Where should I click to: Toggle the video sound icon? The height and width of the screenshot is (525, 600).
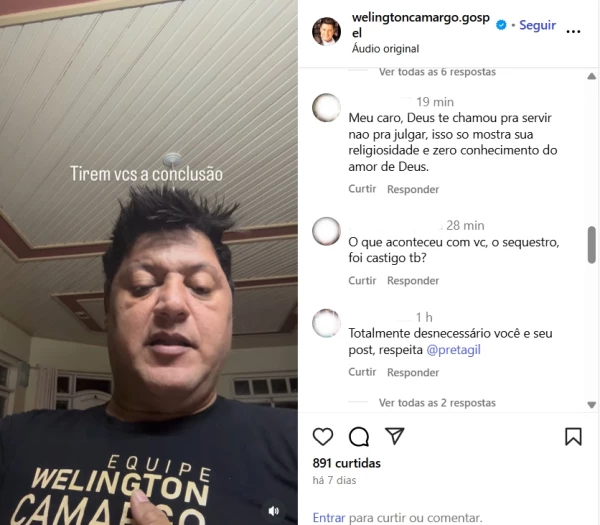(274, 510)
